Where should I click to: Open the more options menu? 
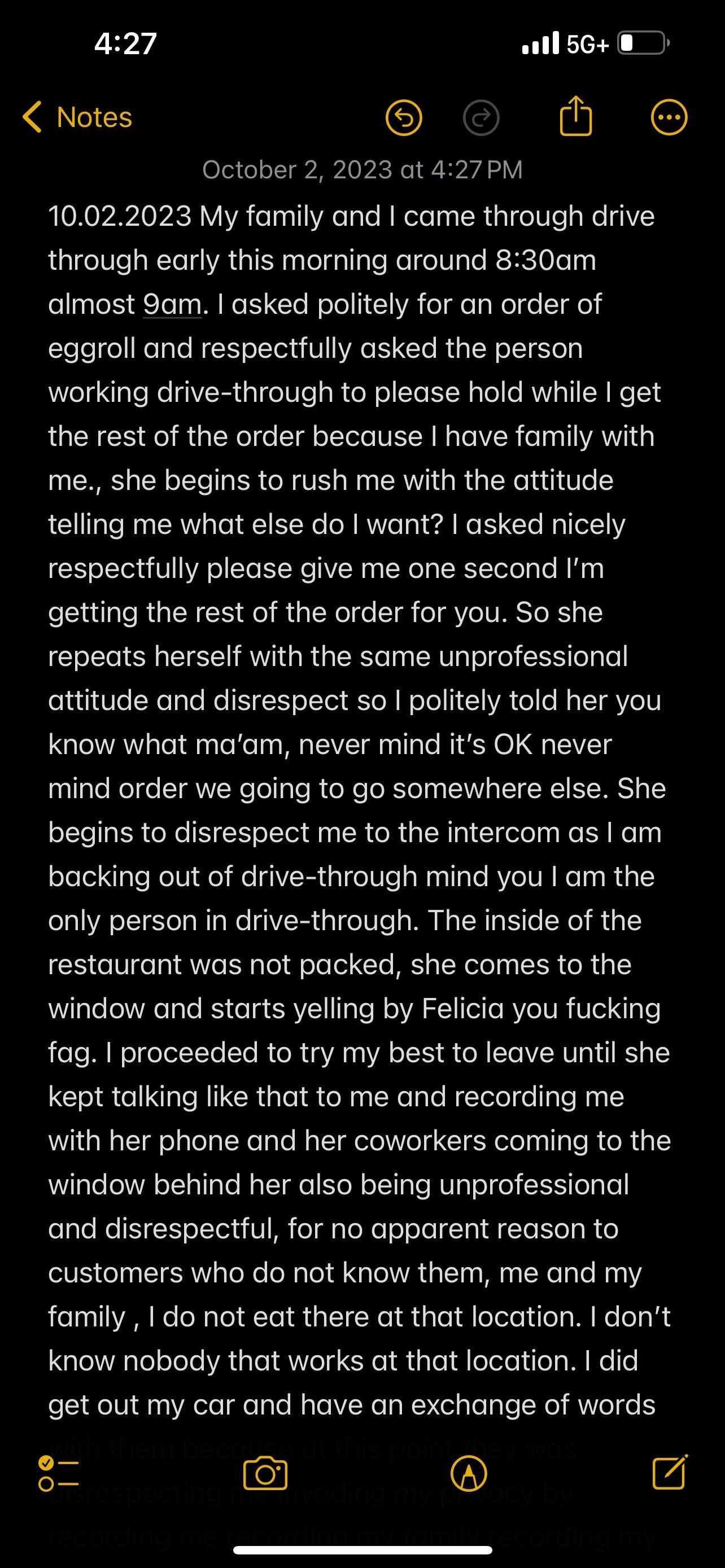pos(669,117)
